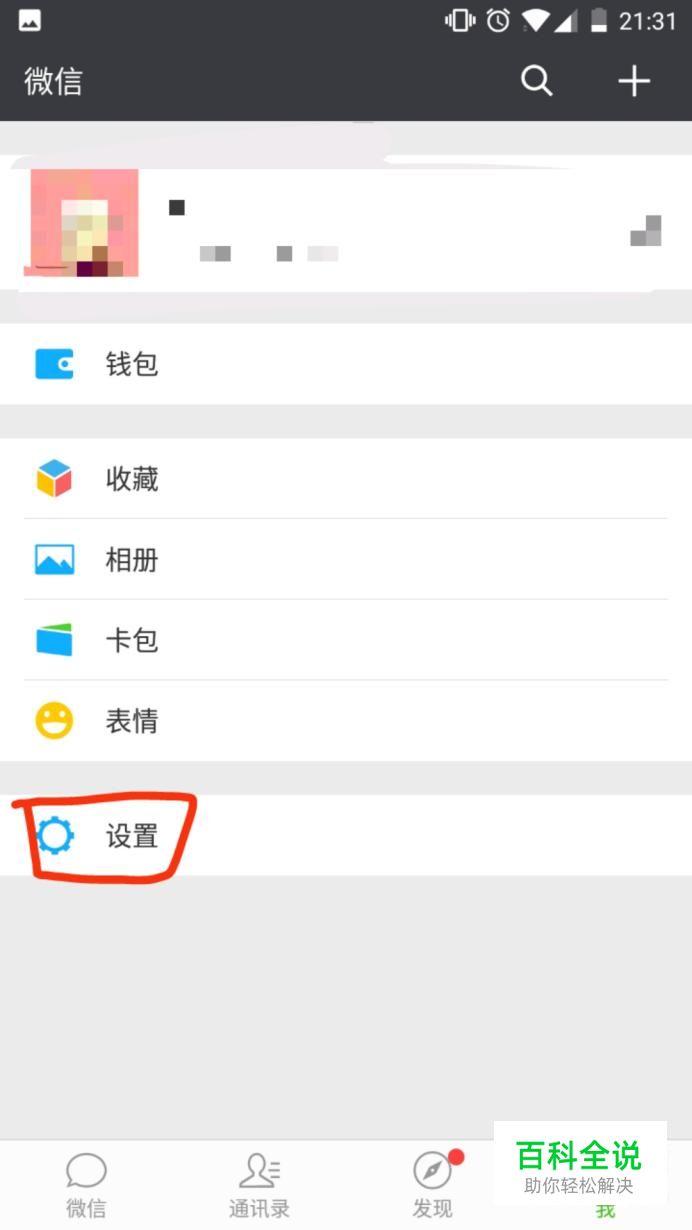The image size is (692, 1230).
Task: Switch to the 微信 chats tab
Action: (87, 1185)
